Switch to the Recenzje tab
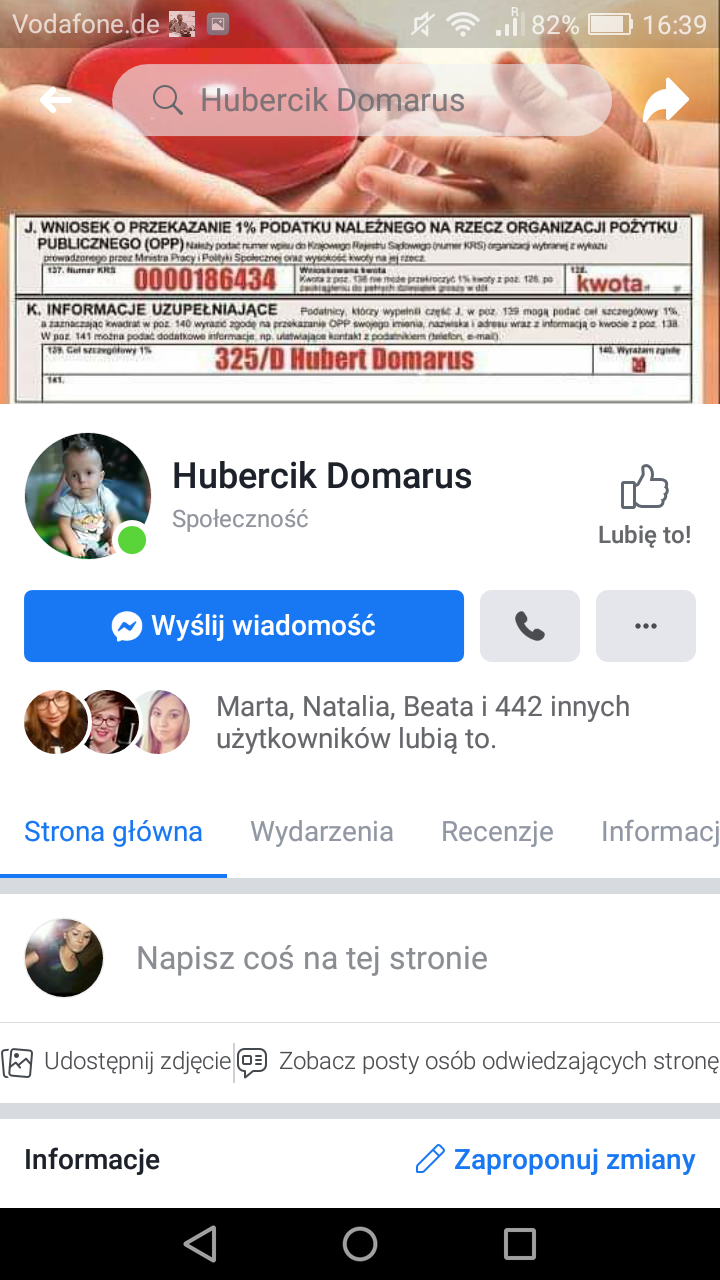The width and height of the screenshot is (720, 1280). coord(497,831)
